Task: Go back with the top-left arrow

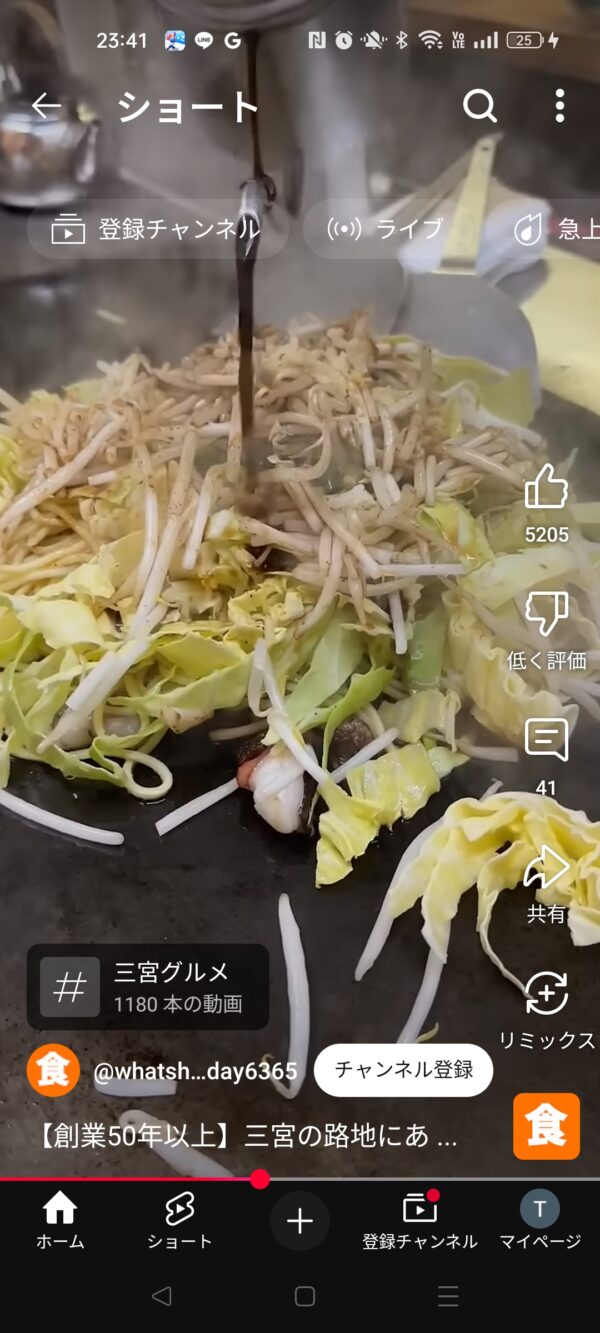Action: pyautogui.click(x=46, y=106)
